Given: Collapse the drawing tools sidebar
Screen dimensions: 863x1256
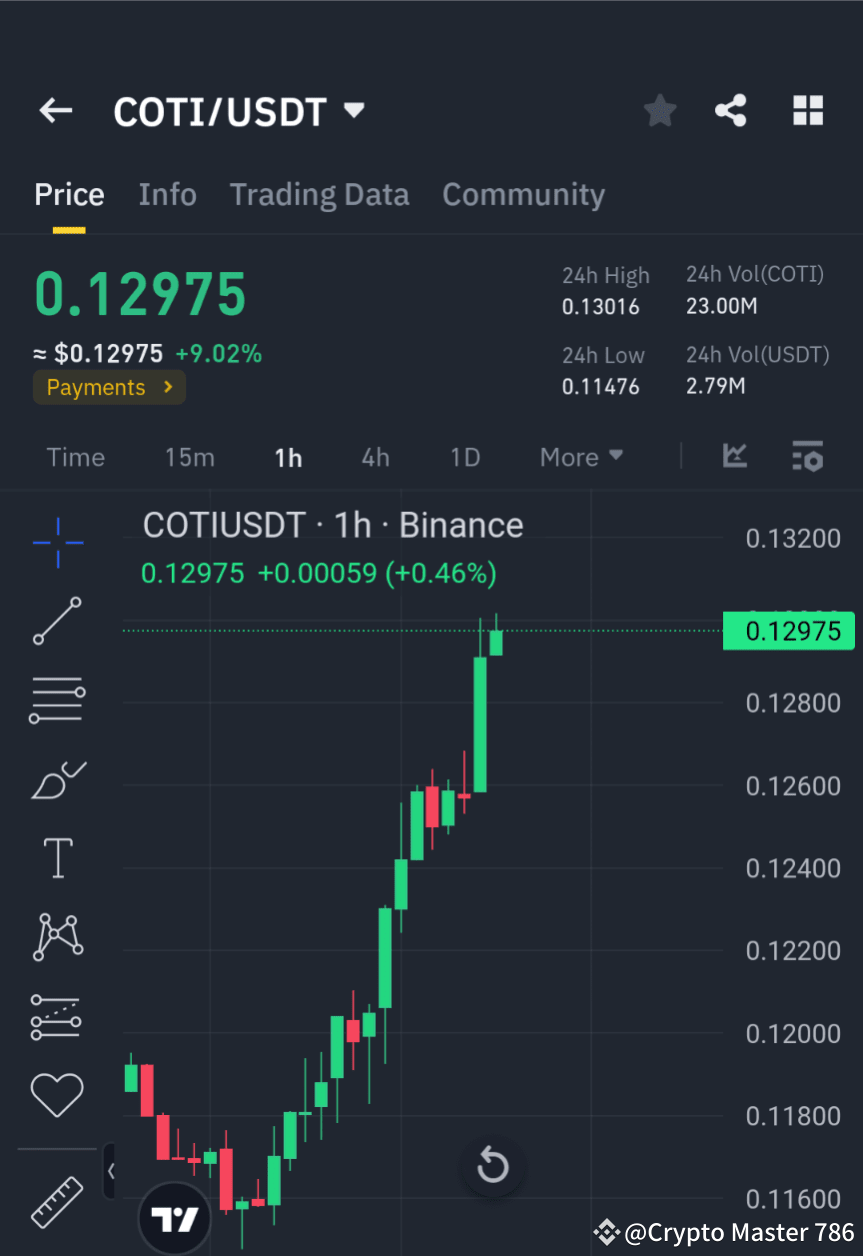Looking at the screenshot, I should coord(112,1170).
